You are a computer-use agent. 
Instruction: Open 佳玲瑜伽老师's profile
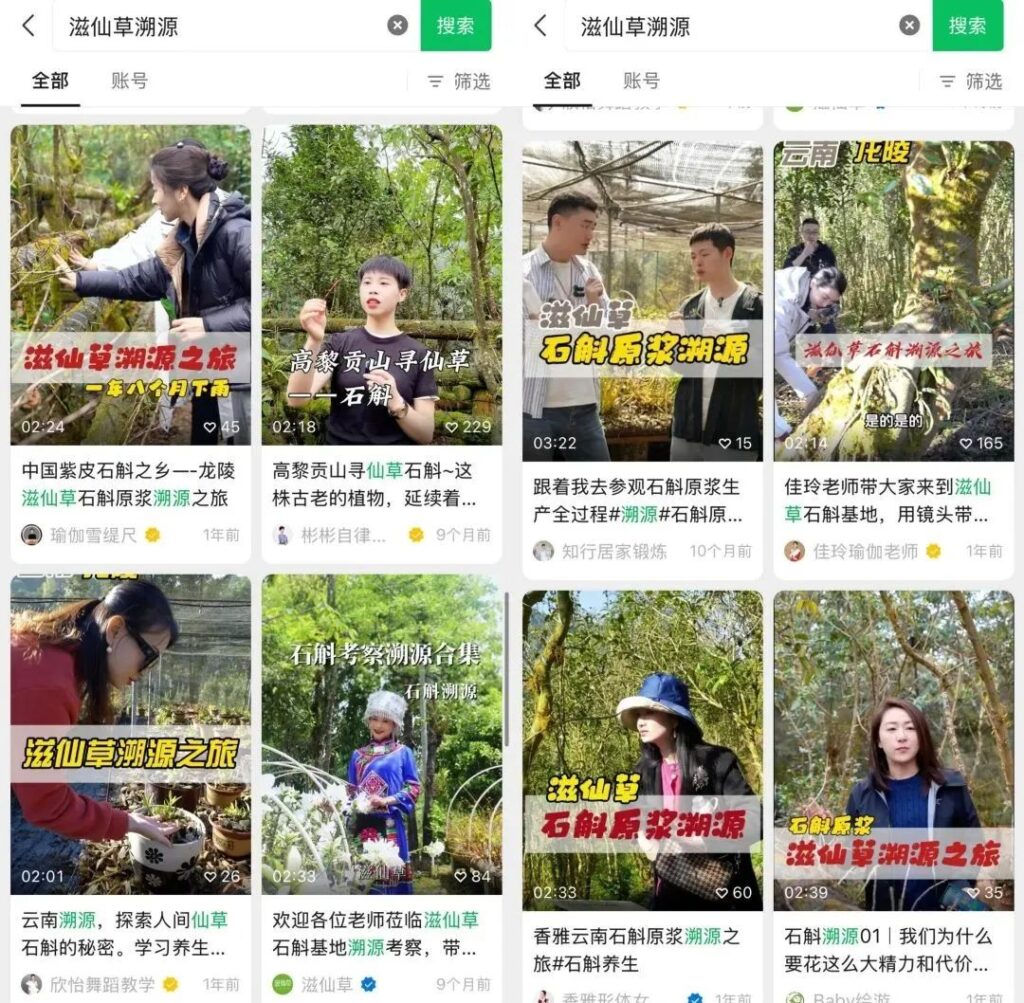pyautogui.click(x=865, y=551)
